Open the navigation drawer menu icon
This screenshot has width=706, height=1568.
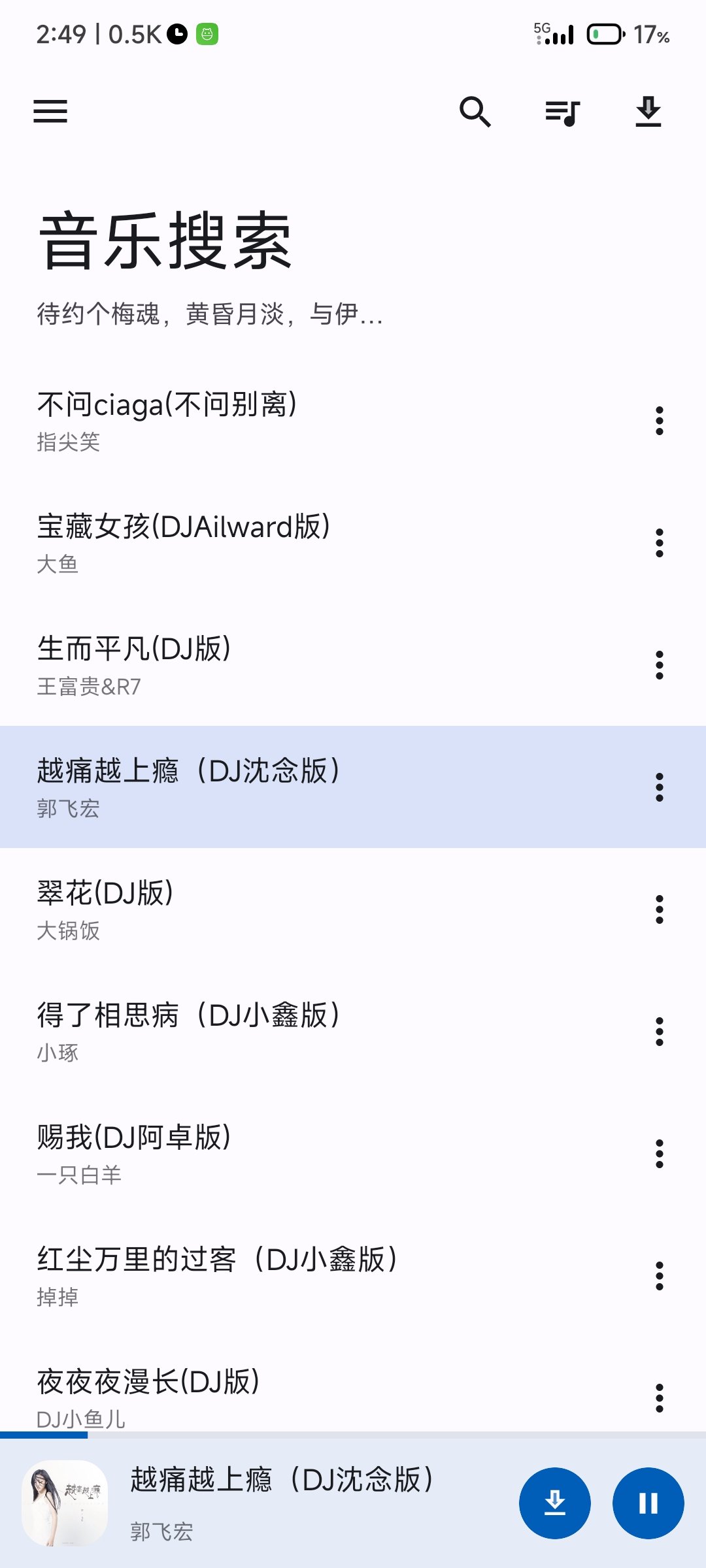point(51,112)
